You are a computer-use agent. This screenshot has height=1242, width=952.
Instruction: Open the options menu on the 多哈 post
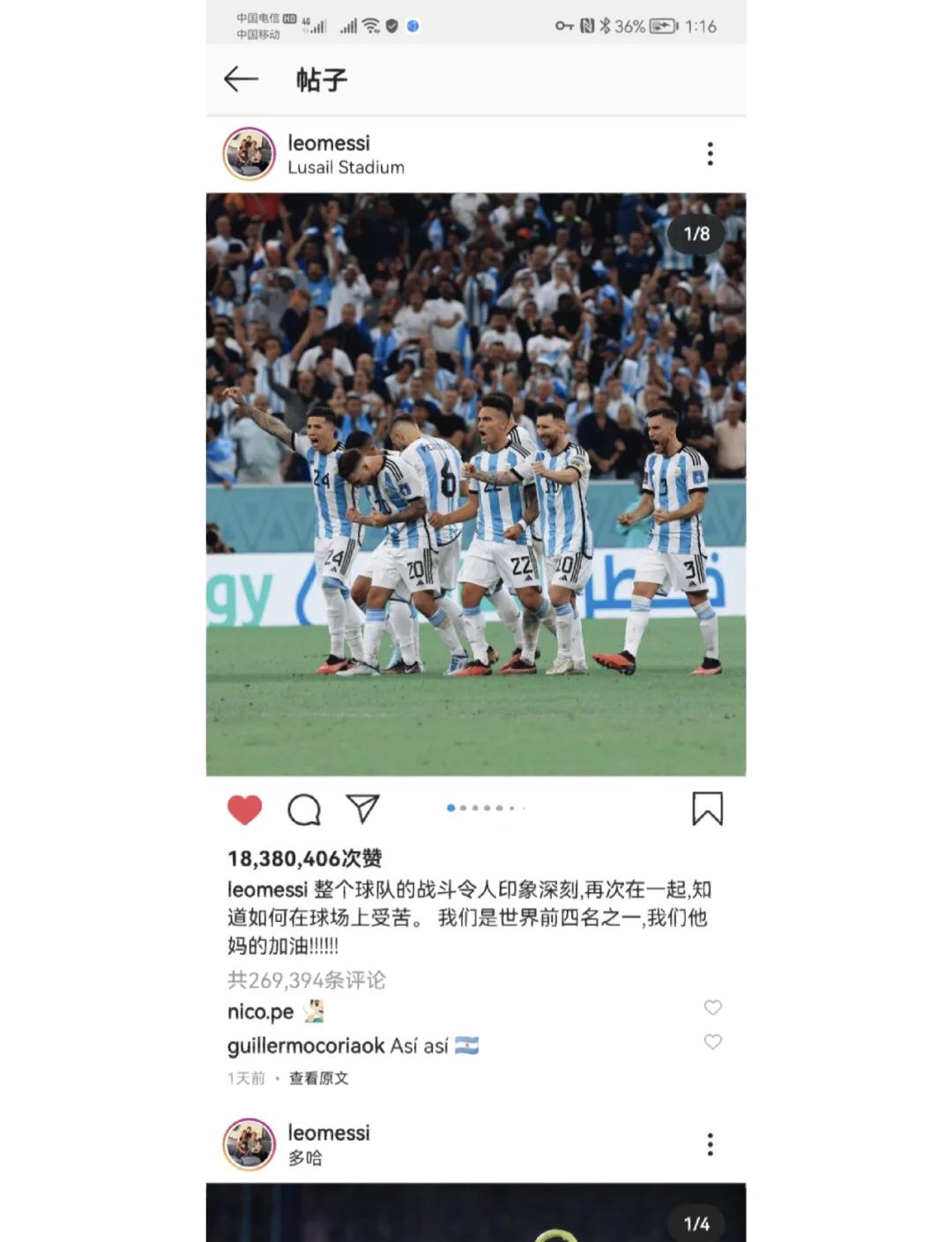click(x=710, y=1143)
